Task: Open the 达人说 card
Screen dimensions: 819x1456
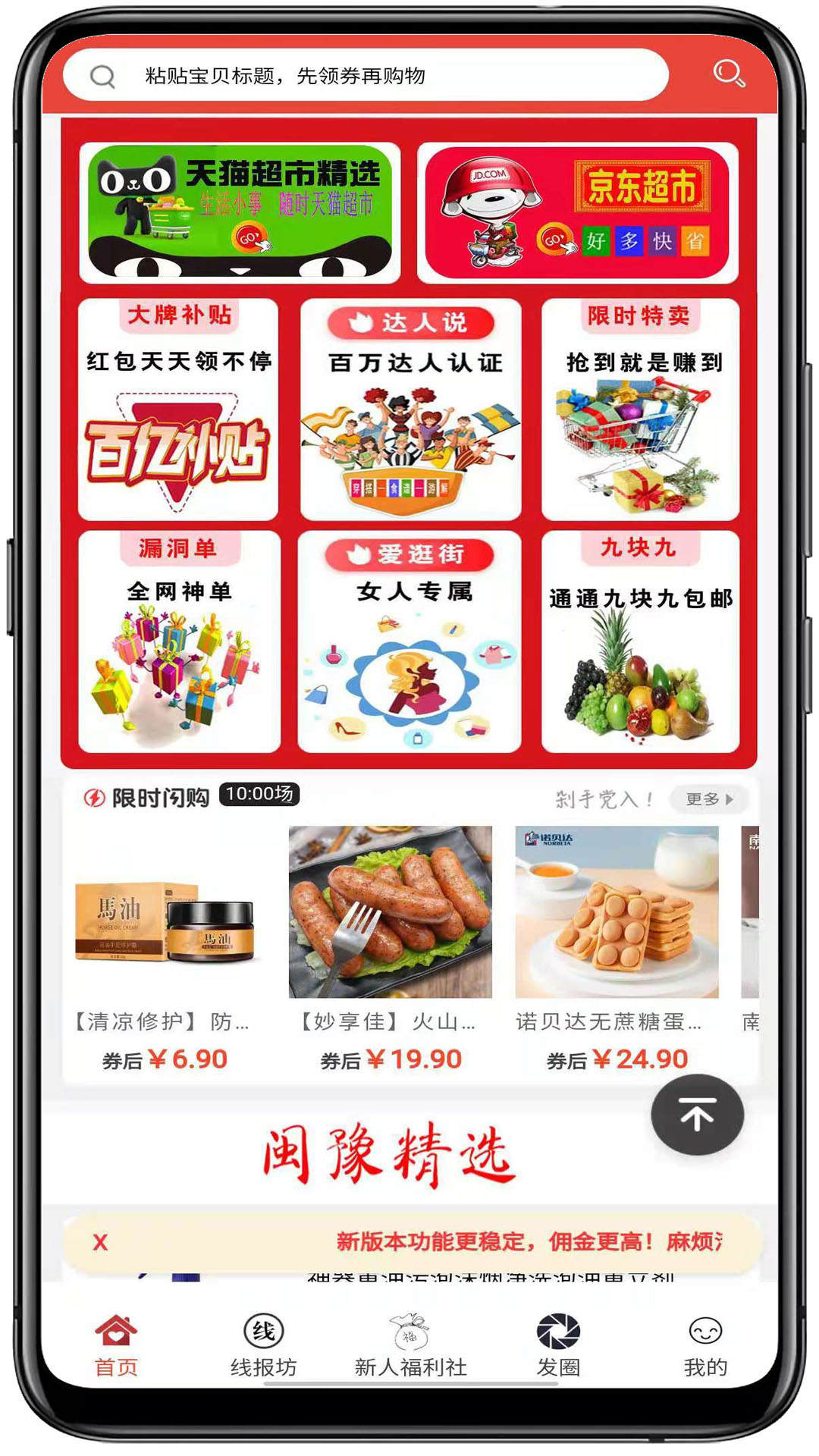Action: coord(410,409)
